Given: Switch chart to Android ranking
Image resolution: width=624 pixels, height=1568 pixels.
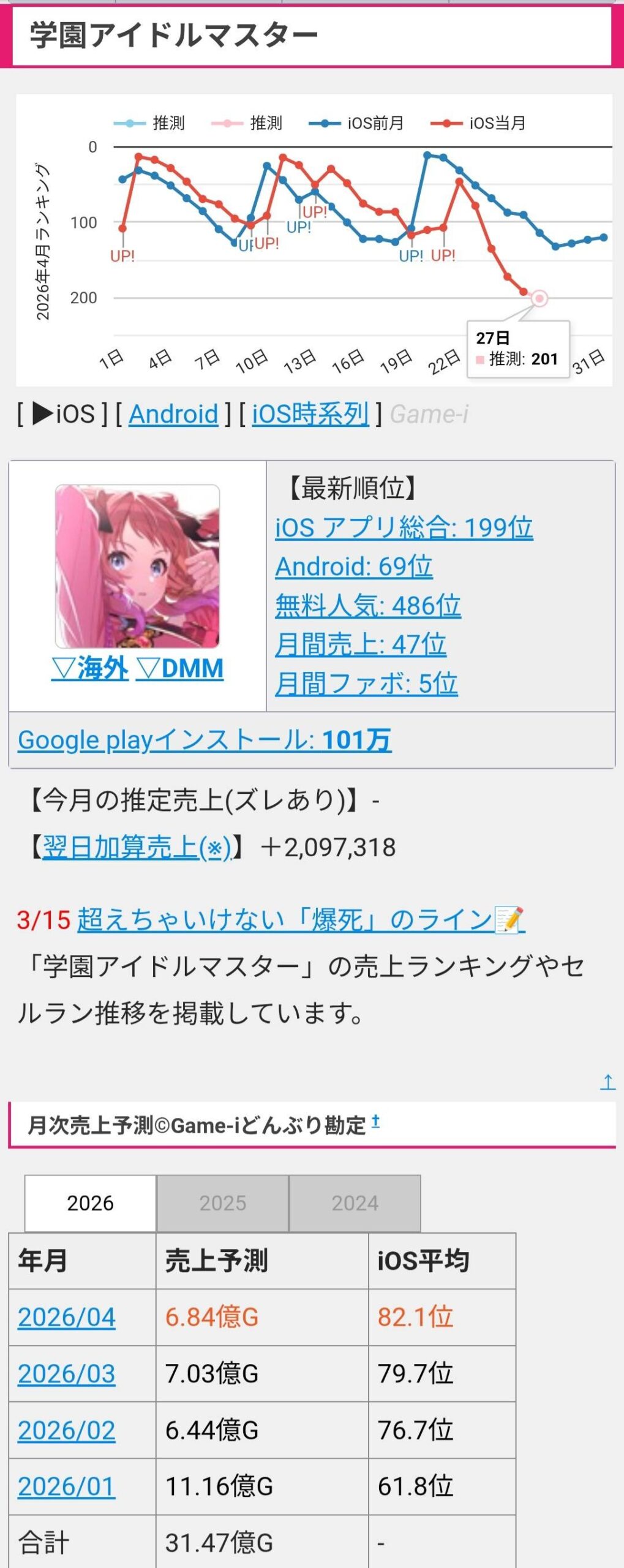Looking at the screenshot, I should click(x=173, y=415).
